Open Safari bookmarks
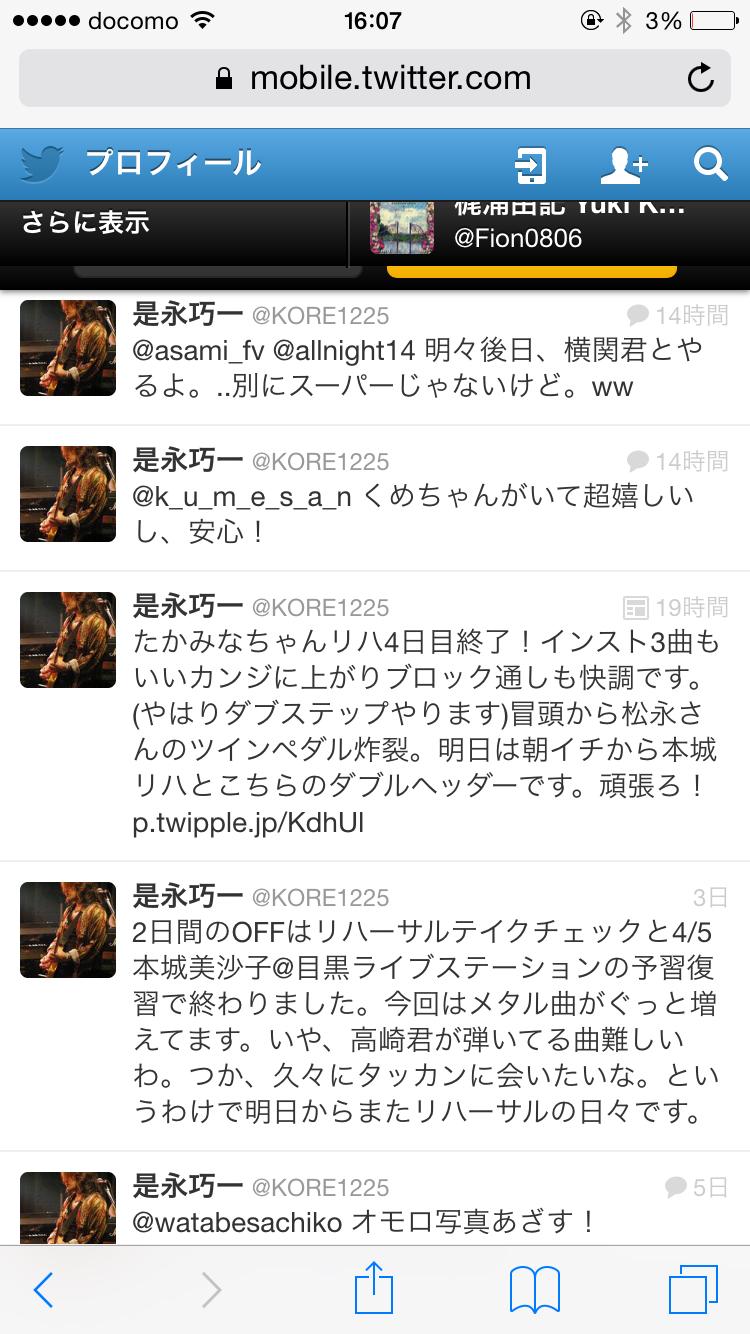The image size is (750, 1334). coord(535,1290)
